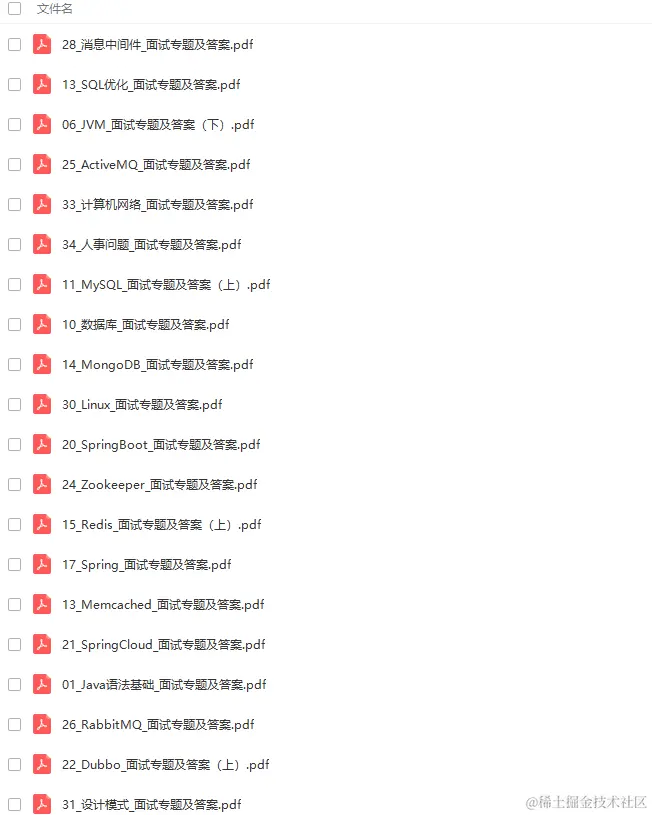Image resolution: width=652 pixels, height=815 pixels.
Task: Open 06_JVM_面试专题及答案（下）.pdf
Action: [158, 125]
